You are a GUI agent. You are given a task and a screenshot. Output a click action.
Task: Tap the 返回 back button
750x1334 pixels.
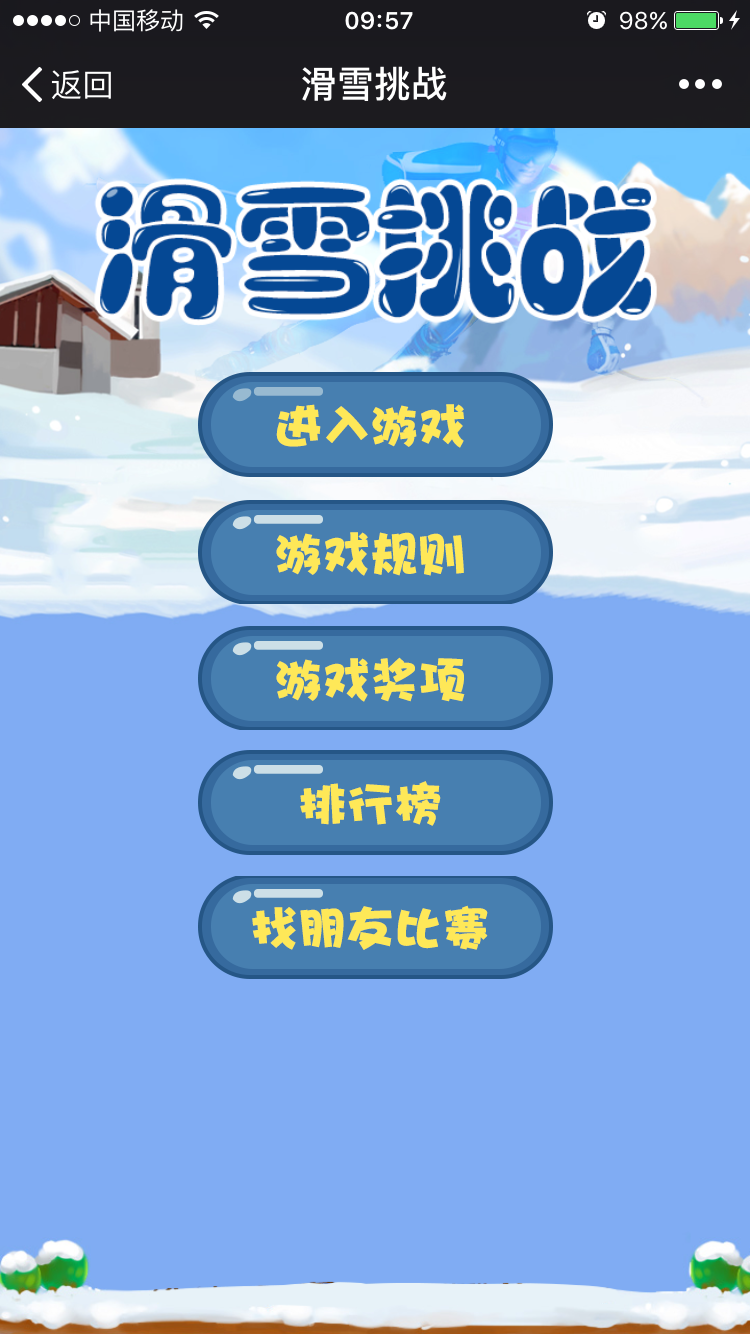coord(67,85)
